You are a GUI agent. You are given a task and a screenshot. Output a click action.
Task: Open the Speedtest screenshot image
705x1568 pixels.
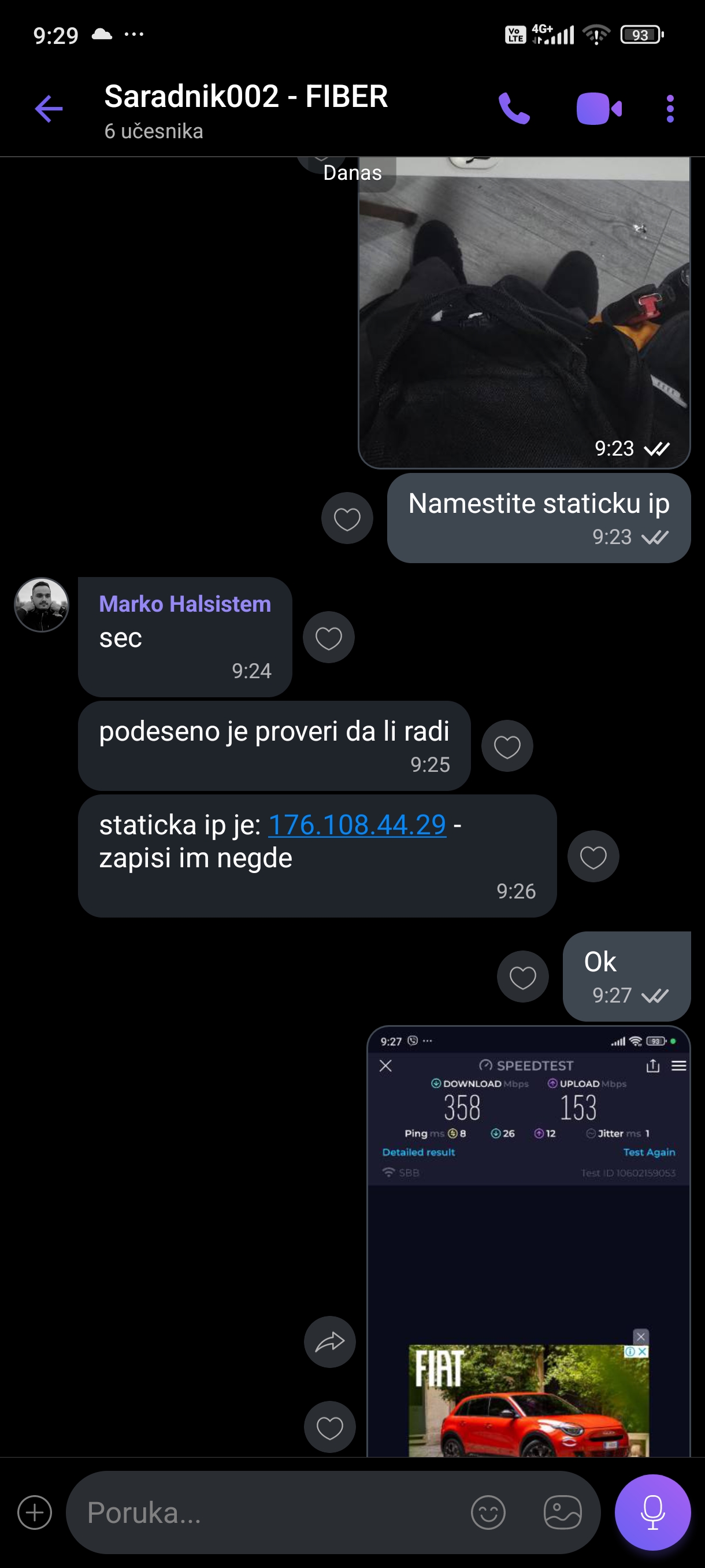[528, 1242]
